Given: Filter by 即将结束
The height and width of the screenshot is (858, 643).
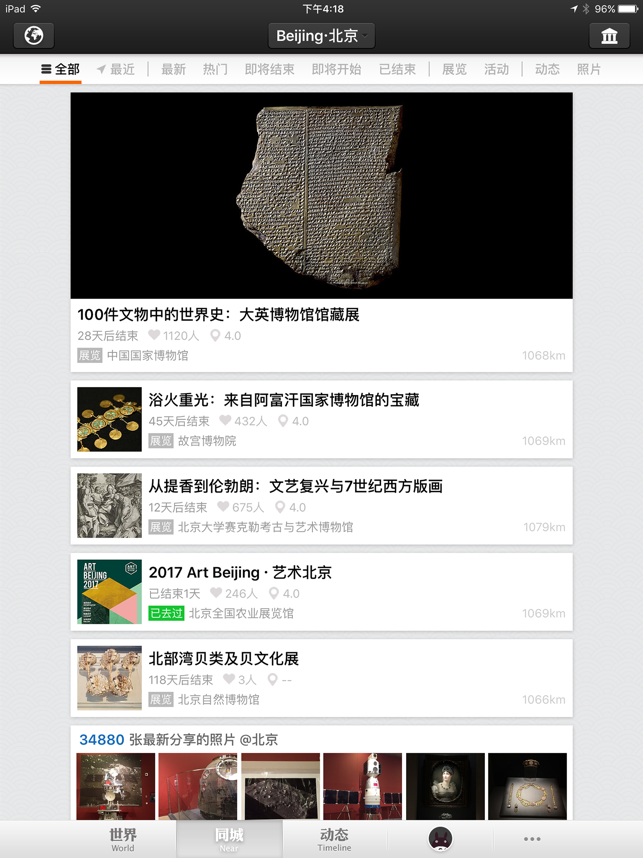Looking at the screenshot, I should [x=269, y=69].
